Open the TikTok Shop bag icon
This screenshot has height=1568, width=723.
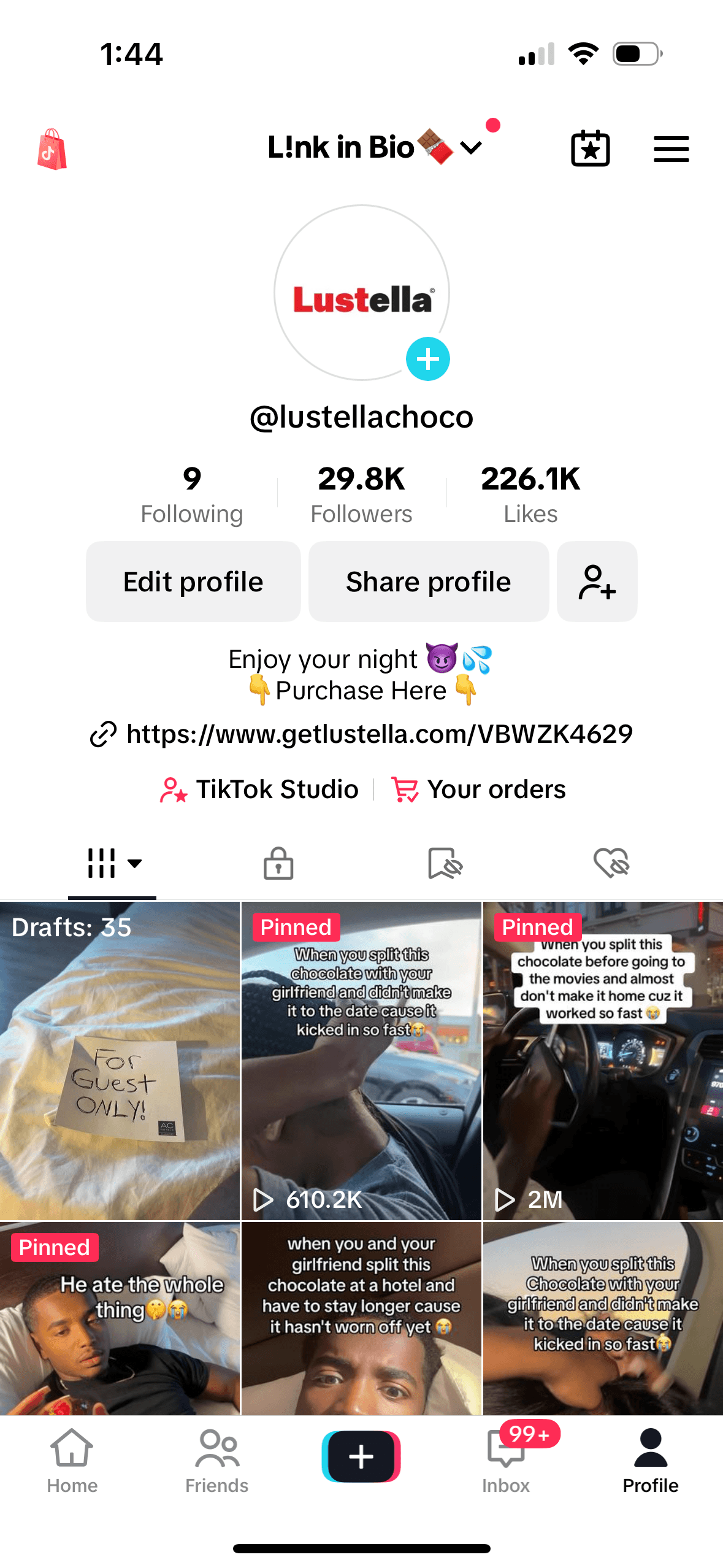coord(52,149)
